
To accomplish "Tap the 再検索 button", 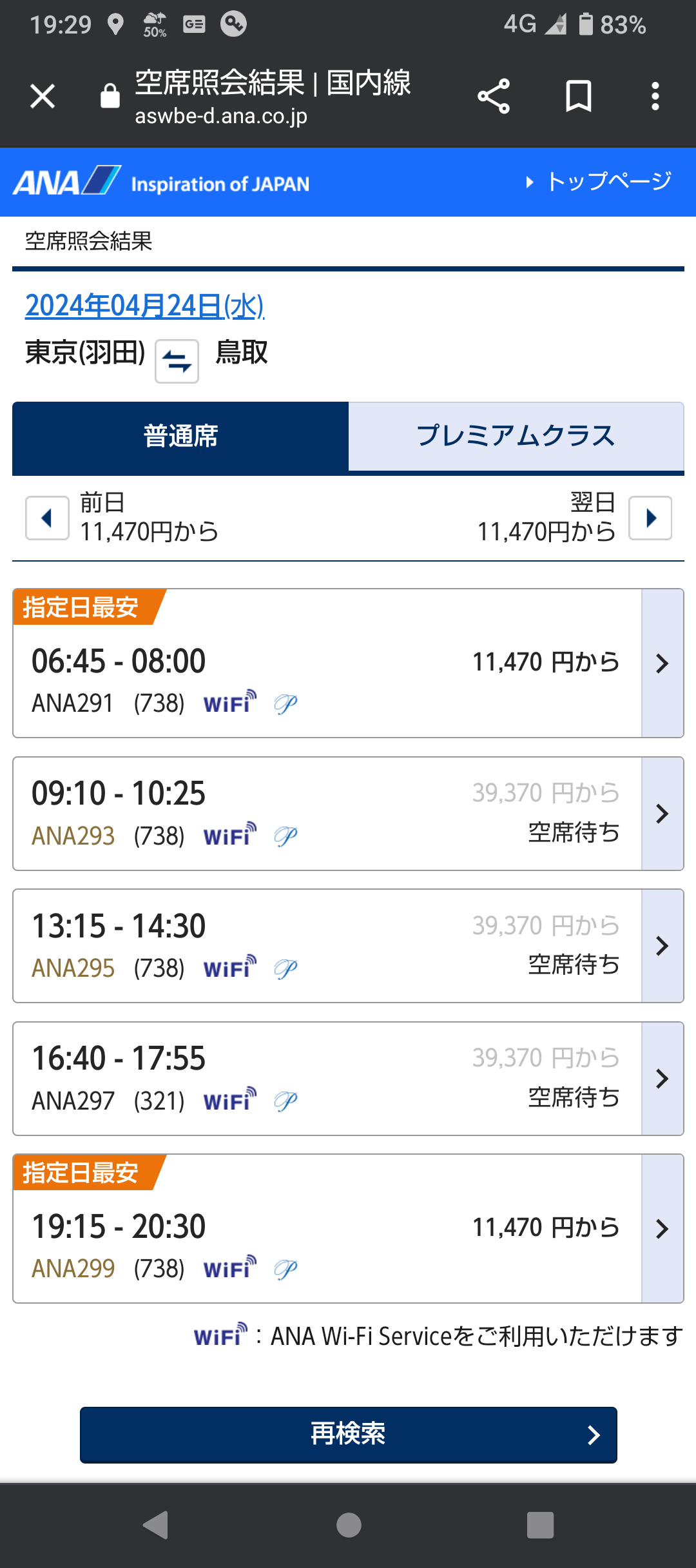I will 348,1435.
